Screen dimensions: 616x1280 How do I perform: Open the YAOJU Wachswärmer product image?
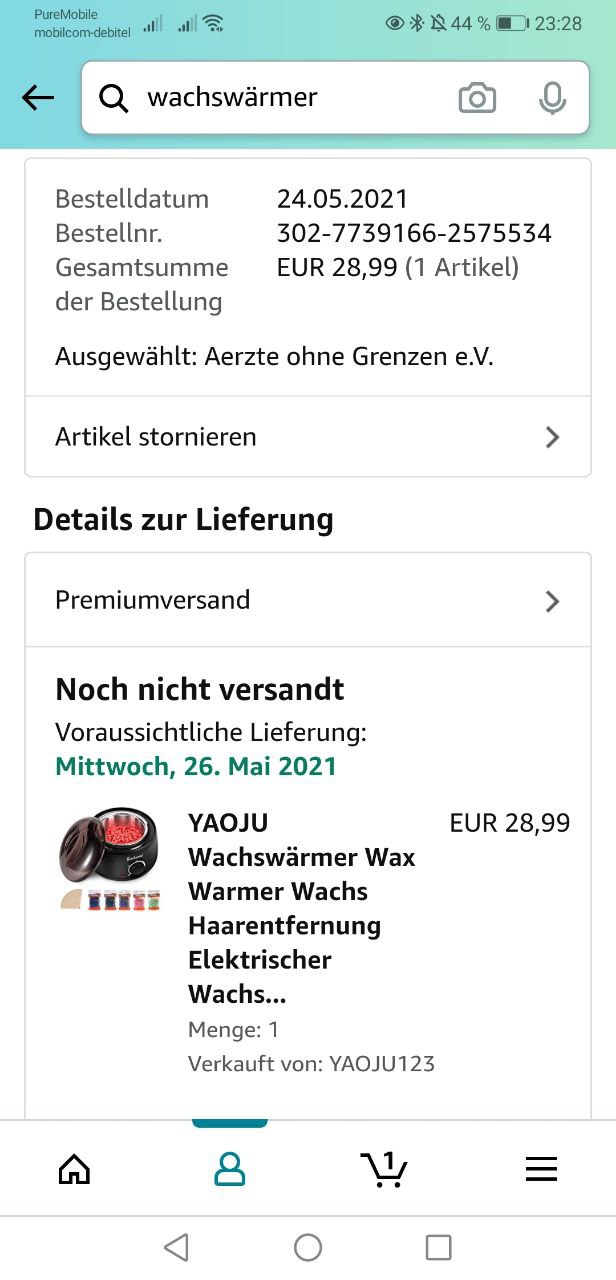[x=110, y=857]
